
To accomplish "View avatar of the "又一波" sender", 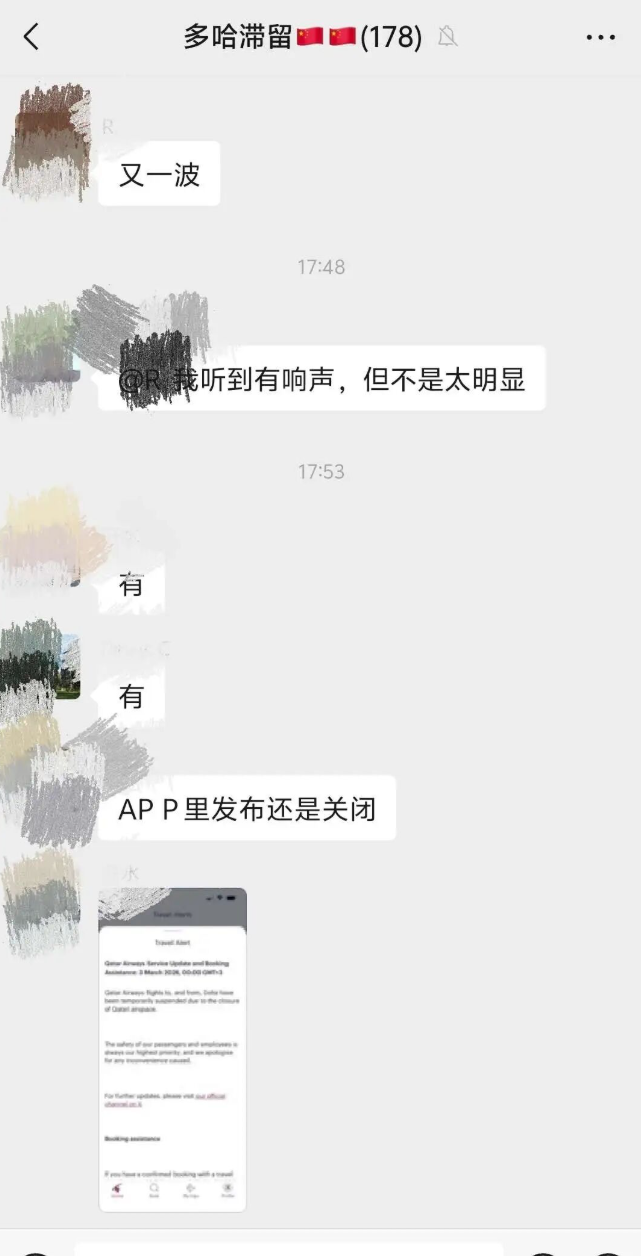I will click(x=47, y=141).
